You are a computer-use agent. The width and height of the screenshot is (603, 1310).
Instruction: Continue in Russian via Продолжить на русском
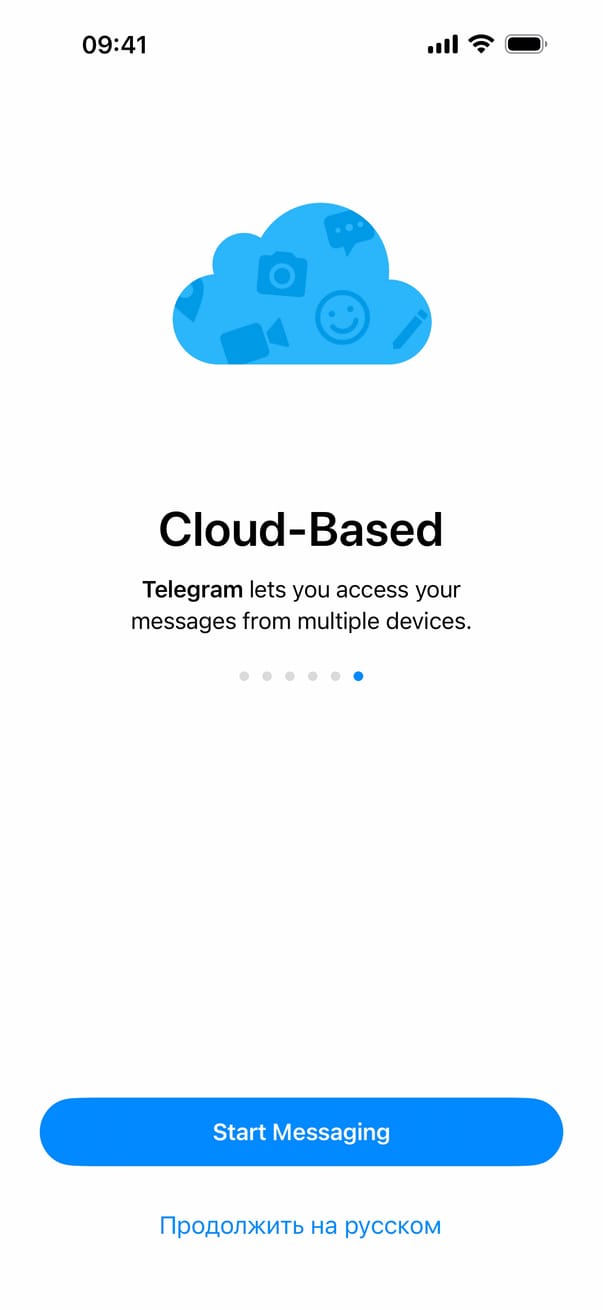pyautogui.click(x=300, y=1225)
